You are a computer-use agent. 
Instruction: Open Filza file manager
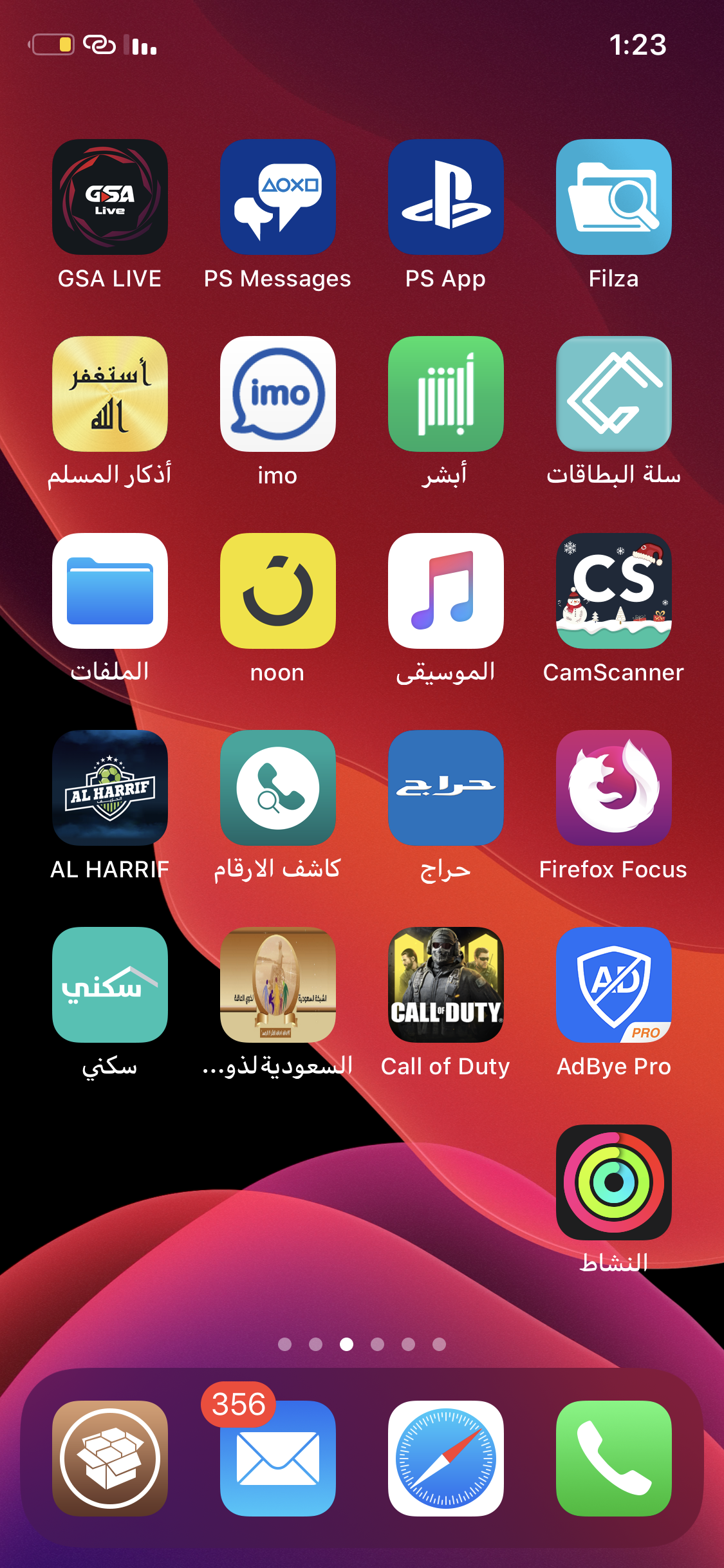point(613,197)
